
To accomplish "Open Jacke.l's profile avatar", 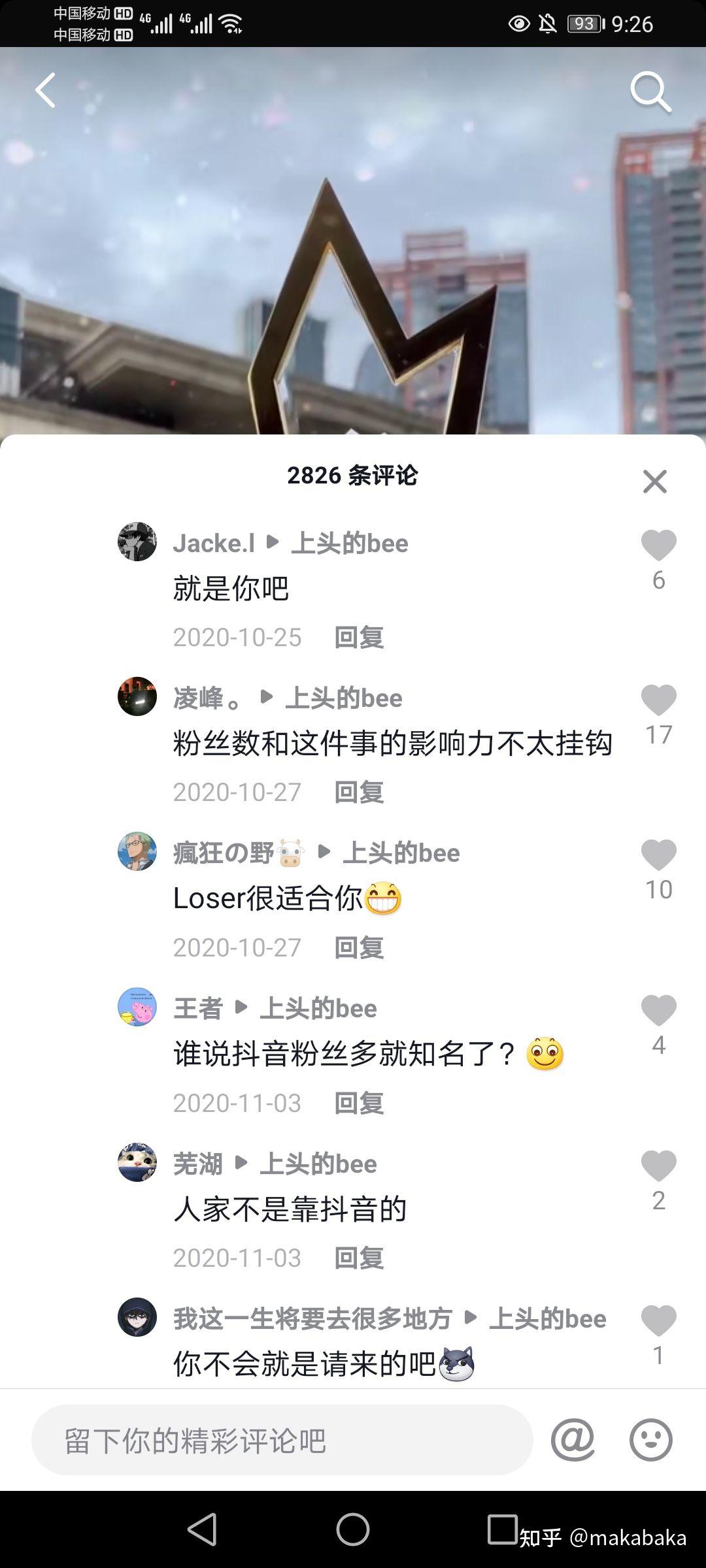I will tap(137, 543).
